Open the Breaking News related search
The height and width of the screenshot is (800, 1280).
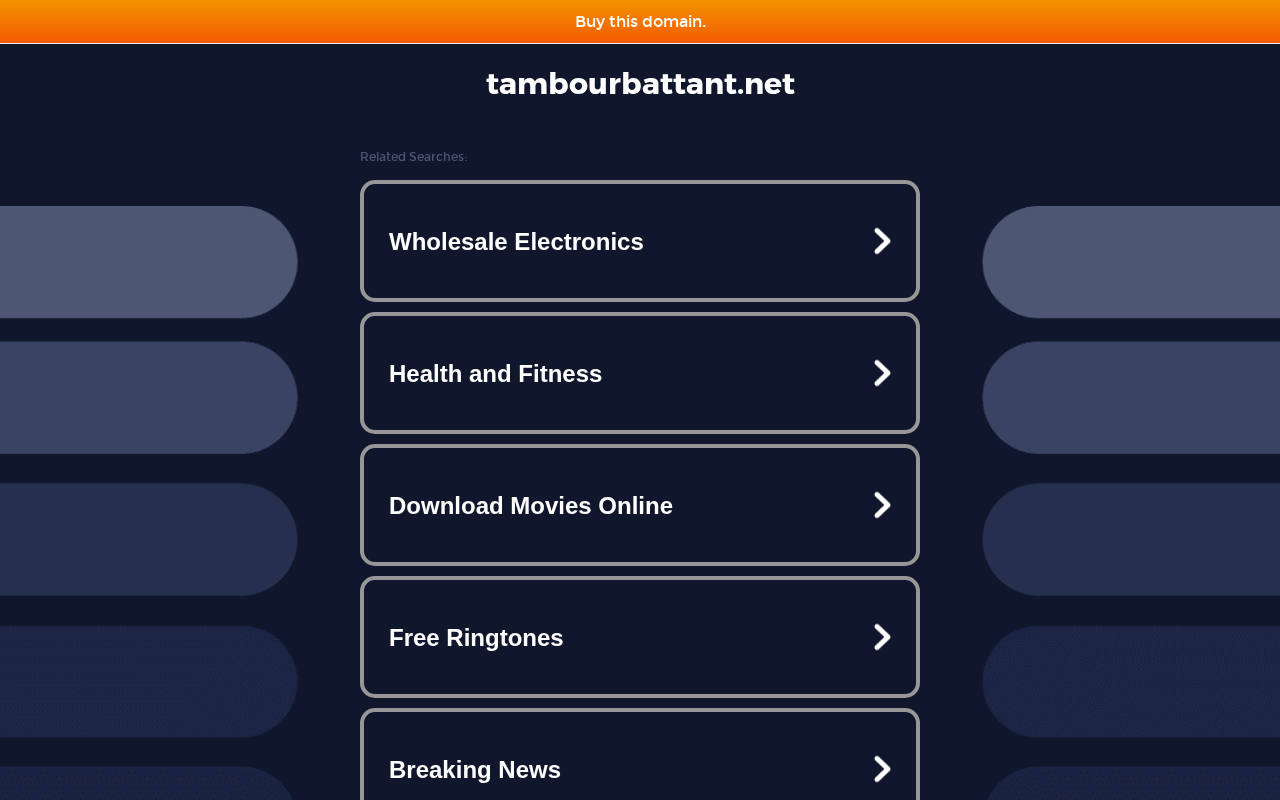pyautogui.click(x=640, y=755)
